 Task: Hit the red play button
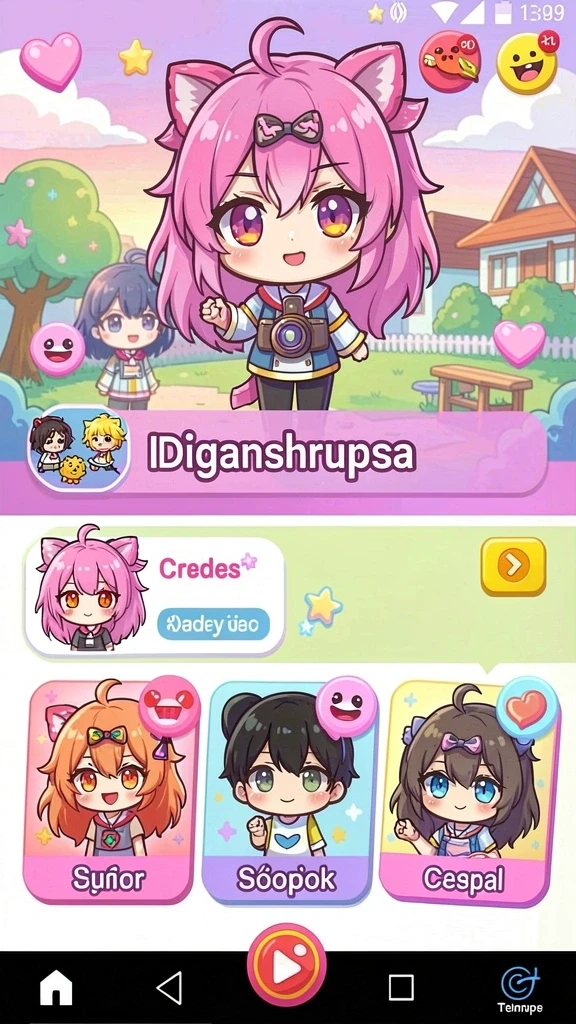point(287,967)
